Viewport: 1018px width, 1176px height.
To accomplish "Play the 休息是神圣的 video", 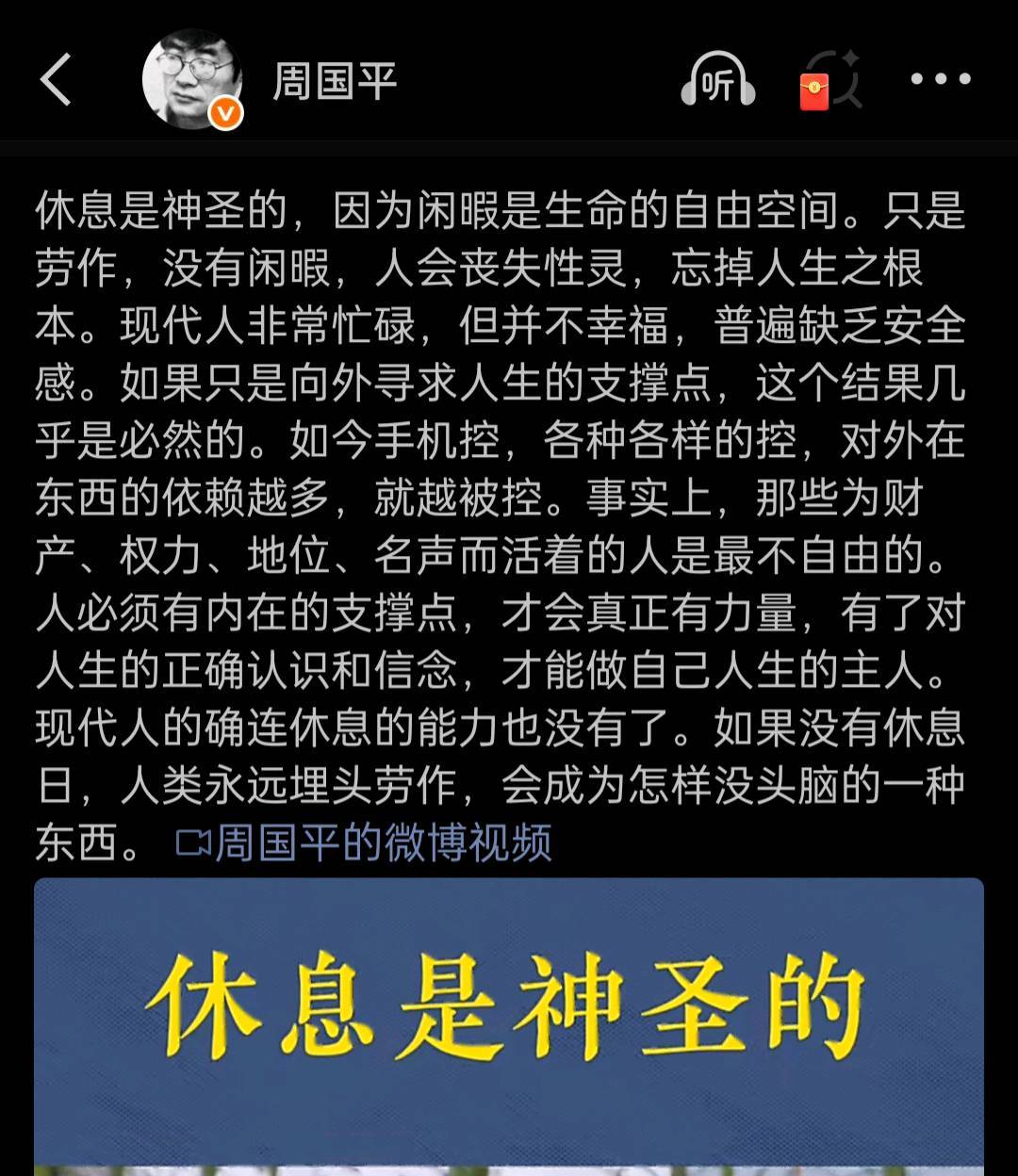I will tap(509, 1026).
